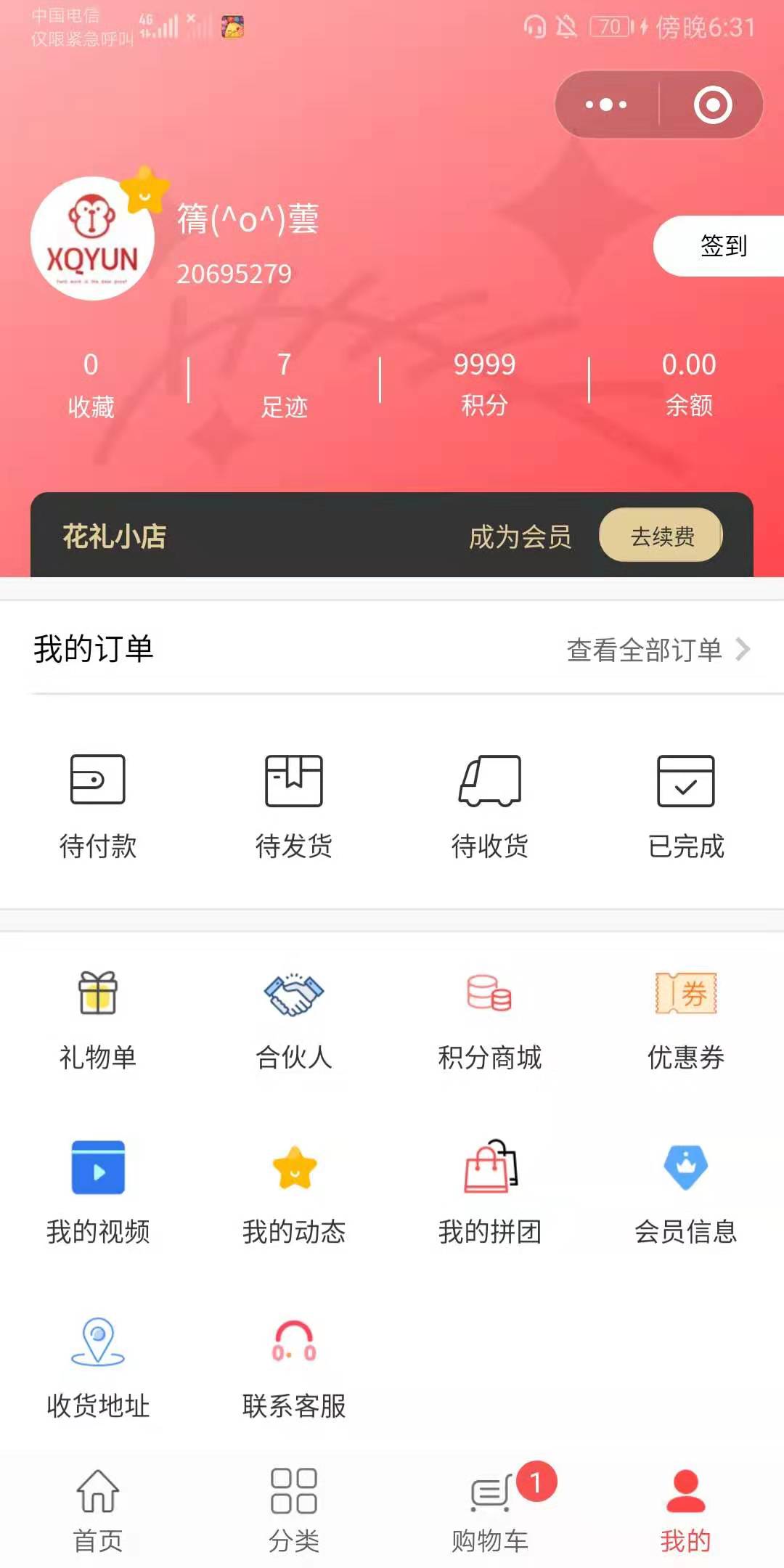Switch to the 首页 home tab
Screen dimensions: 784x1568
pyautogui.click(x=98, y=1511)
